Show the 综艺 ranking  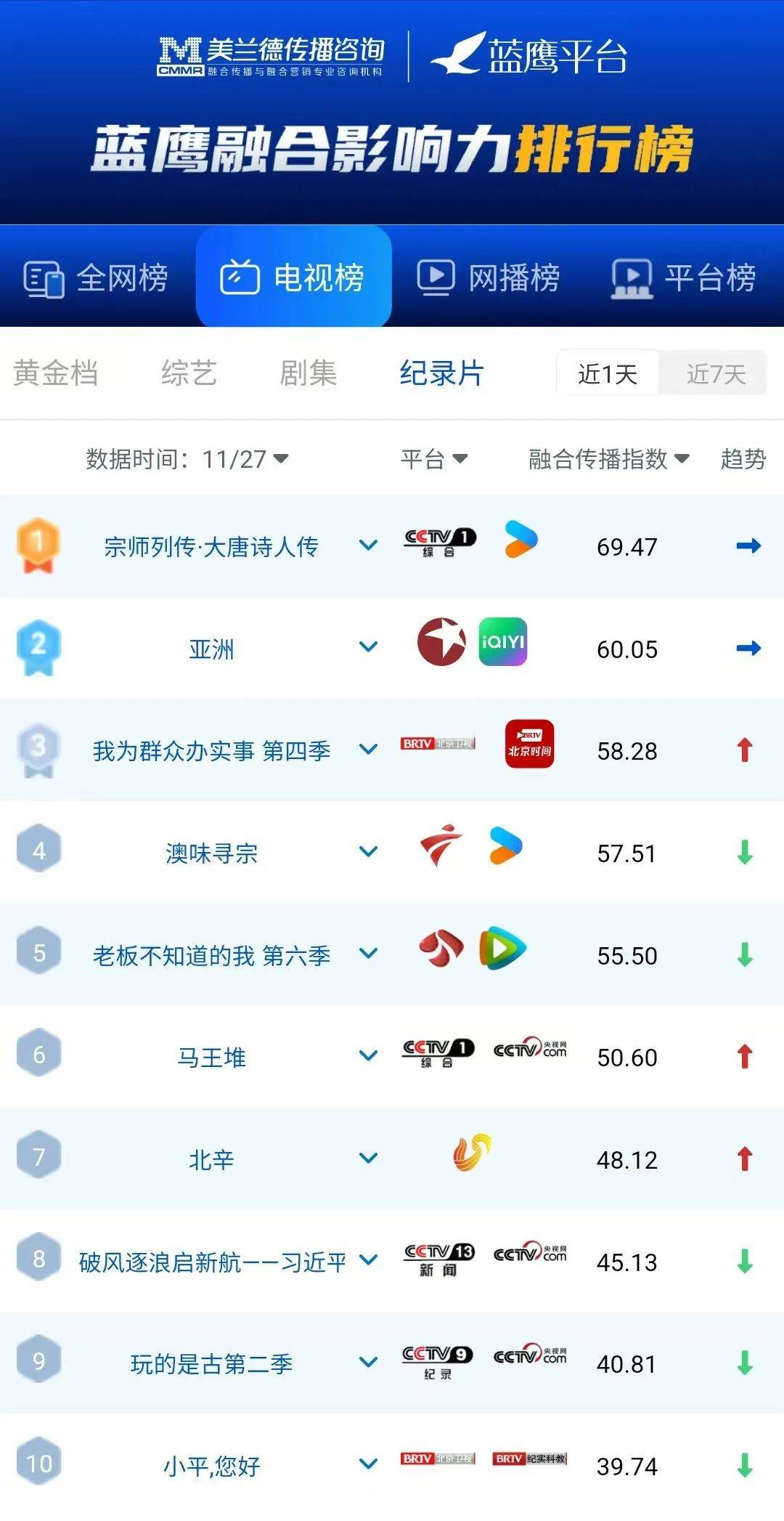[x=189, y=374]
